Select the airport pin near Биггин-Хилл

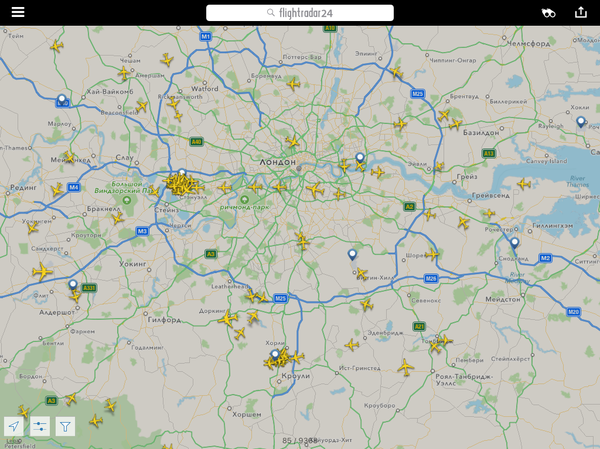point(352,256)
